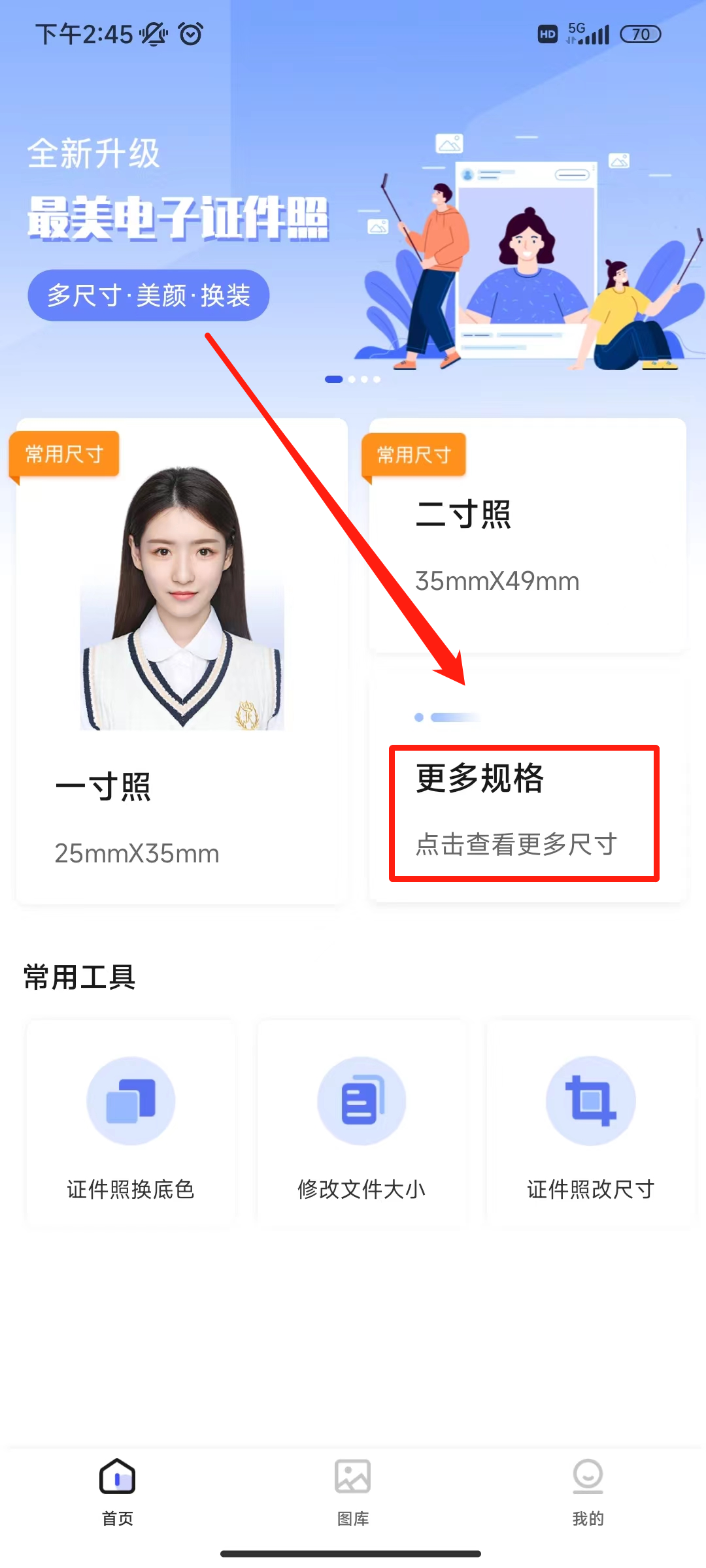This screenshot has height=1568, width=706.
Task: Tap the 多尺寸·美颜·换装 banner button
Action: [x=148, y=295]
